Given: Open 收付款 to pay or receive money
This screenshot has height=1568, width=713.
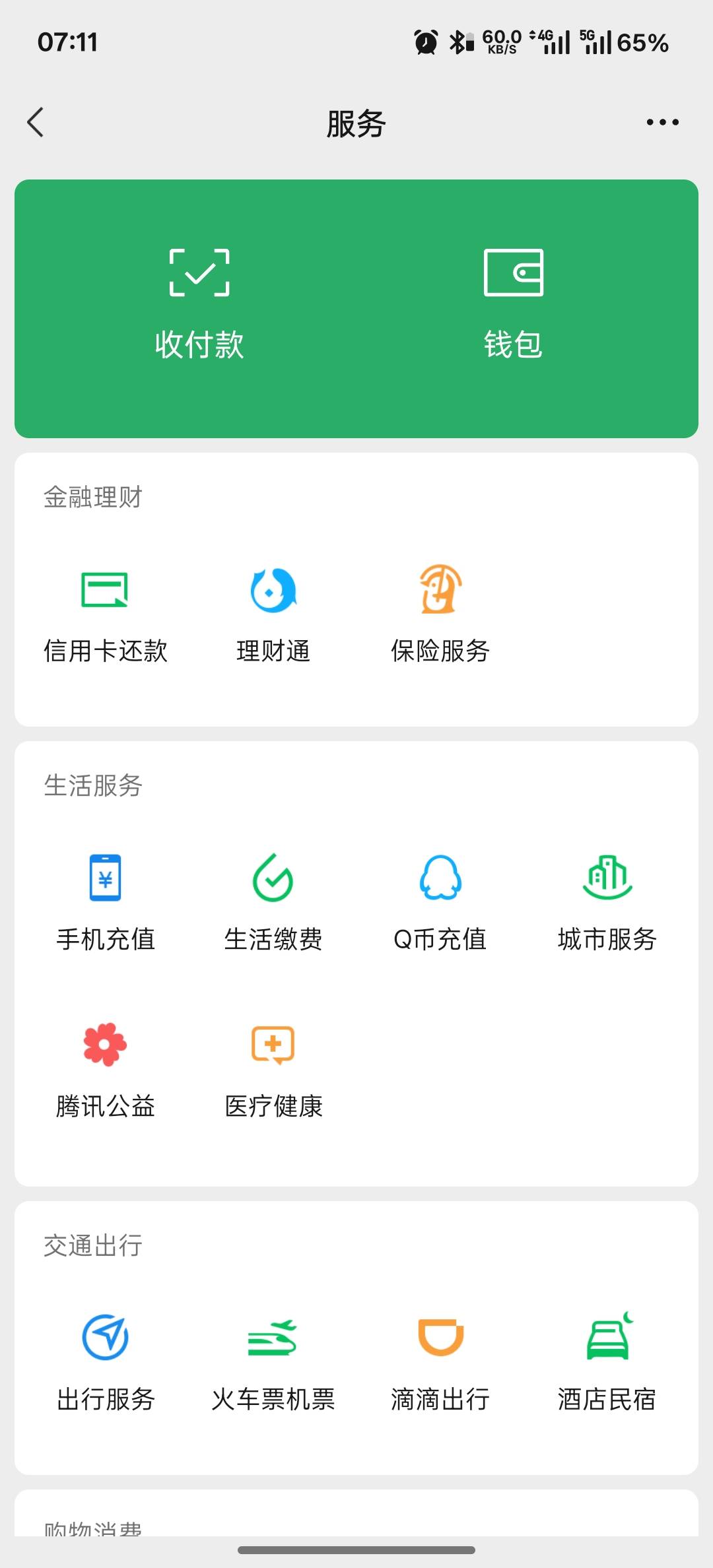Looking at the screenshot, I should [x=199, y=305].
